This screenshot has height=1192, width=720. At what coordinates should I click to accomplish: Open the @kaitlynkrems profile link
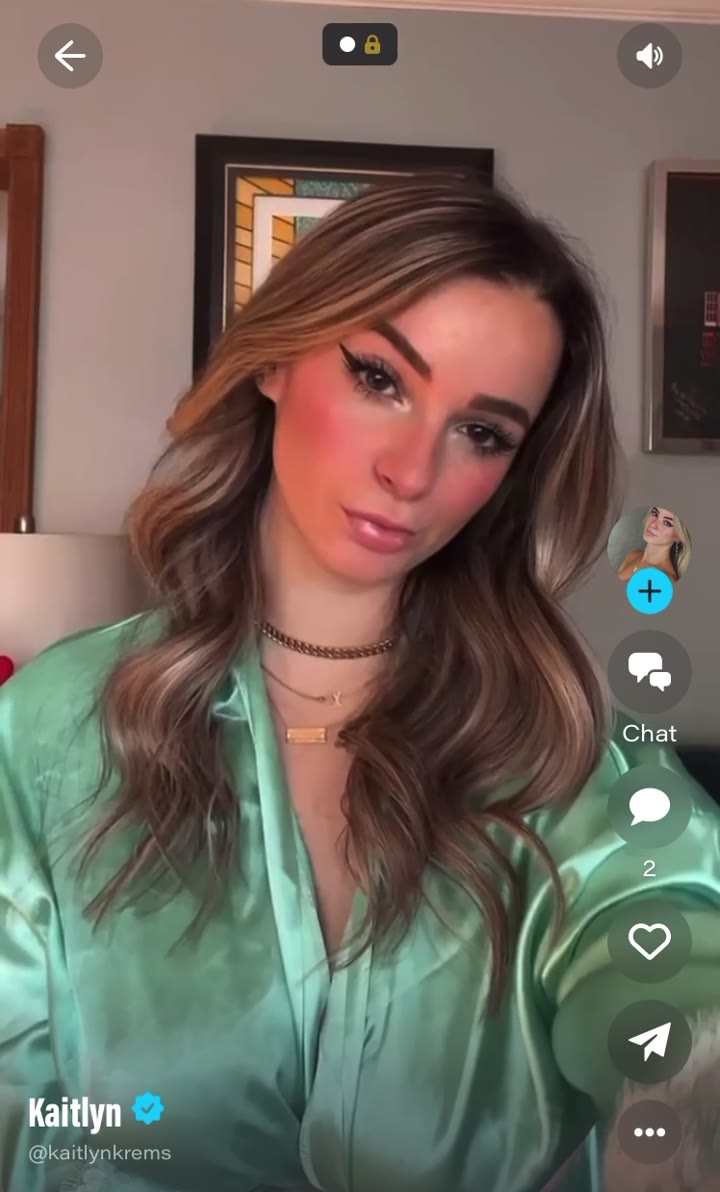100,1153
